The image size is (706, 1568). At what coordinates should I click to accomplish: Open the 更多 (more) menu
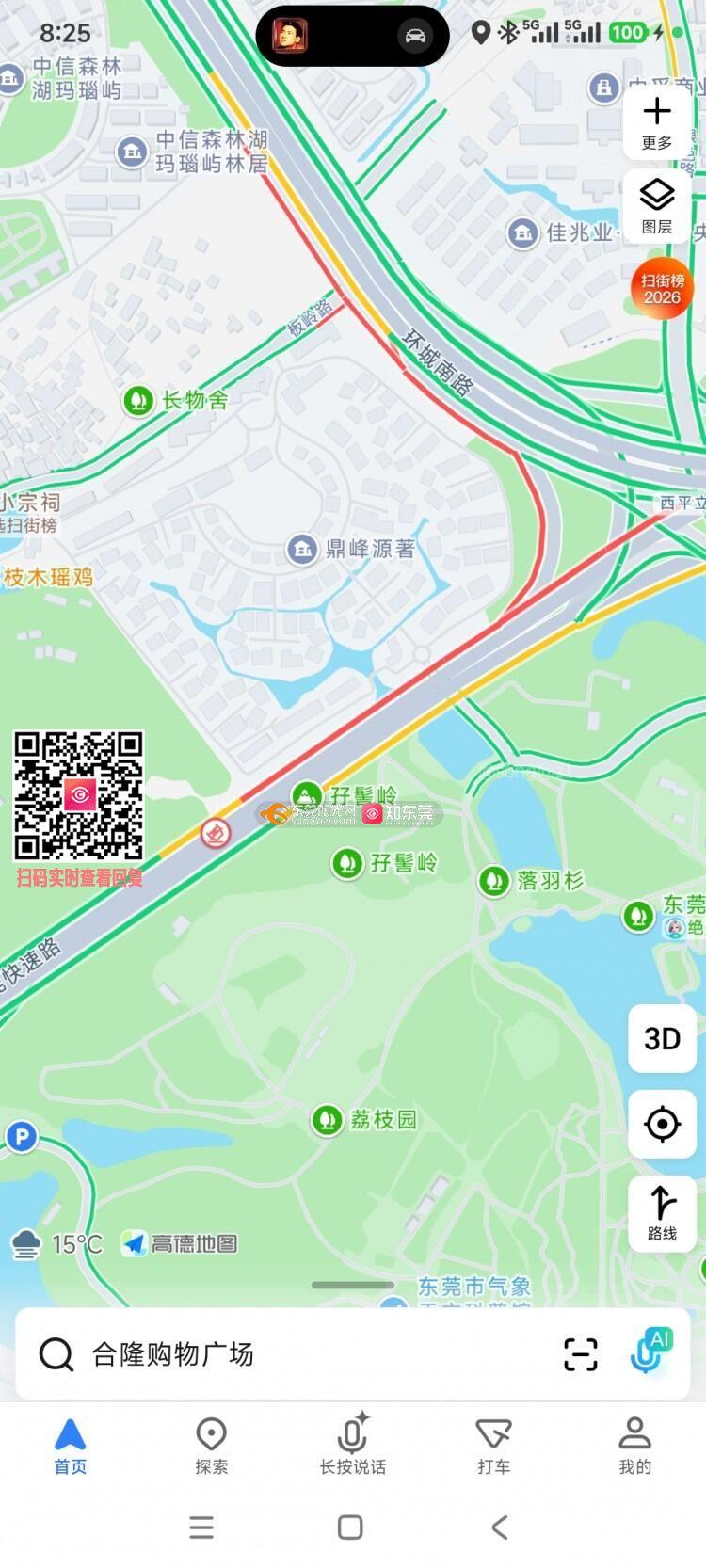point(657,122)
